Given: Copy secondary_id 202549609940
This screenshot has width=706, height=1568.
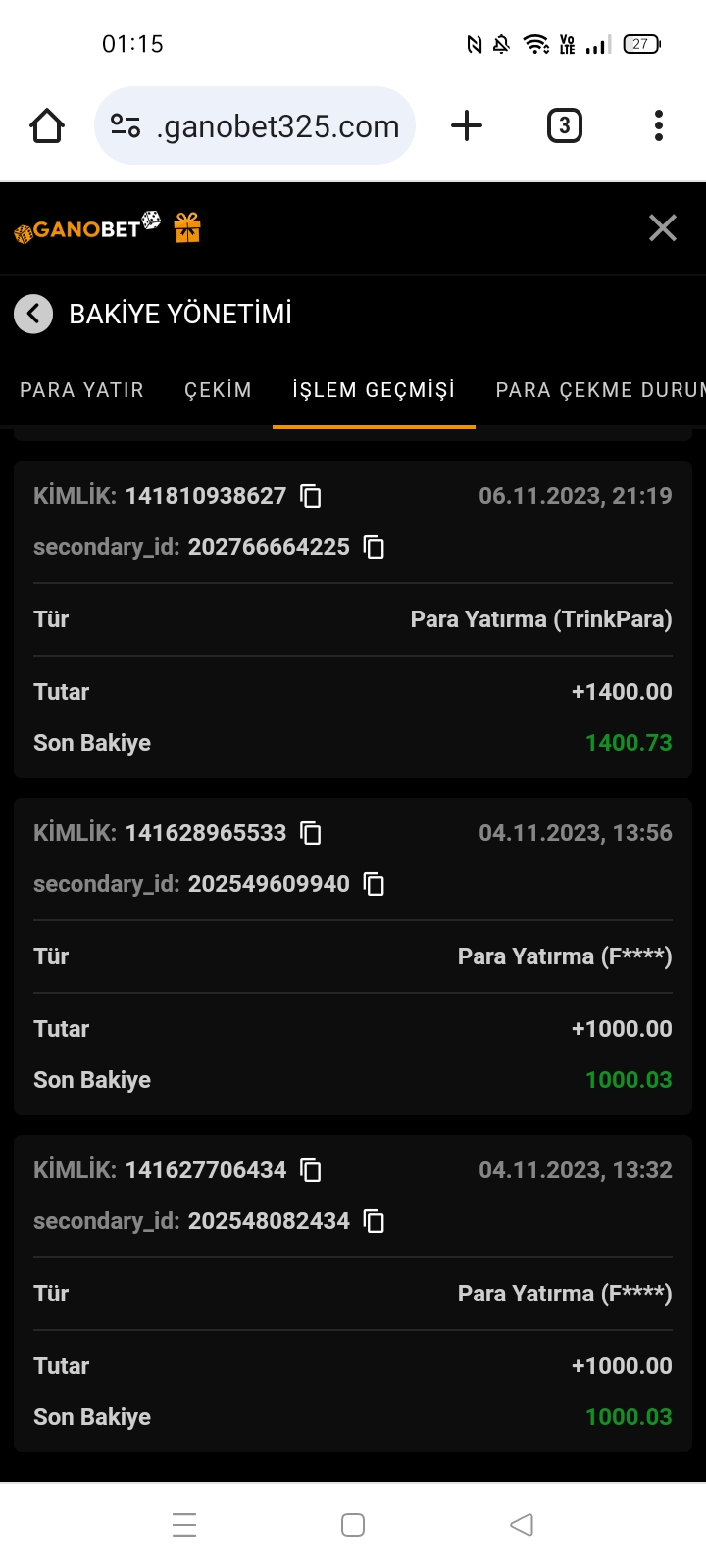Looking at the screenshot, I should (374, 884).
